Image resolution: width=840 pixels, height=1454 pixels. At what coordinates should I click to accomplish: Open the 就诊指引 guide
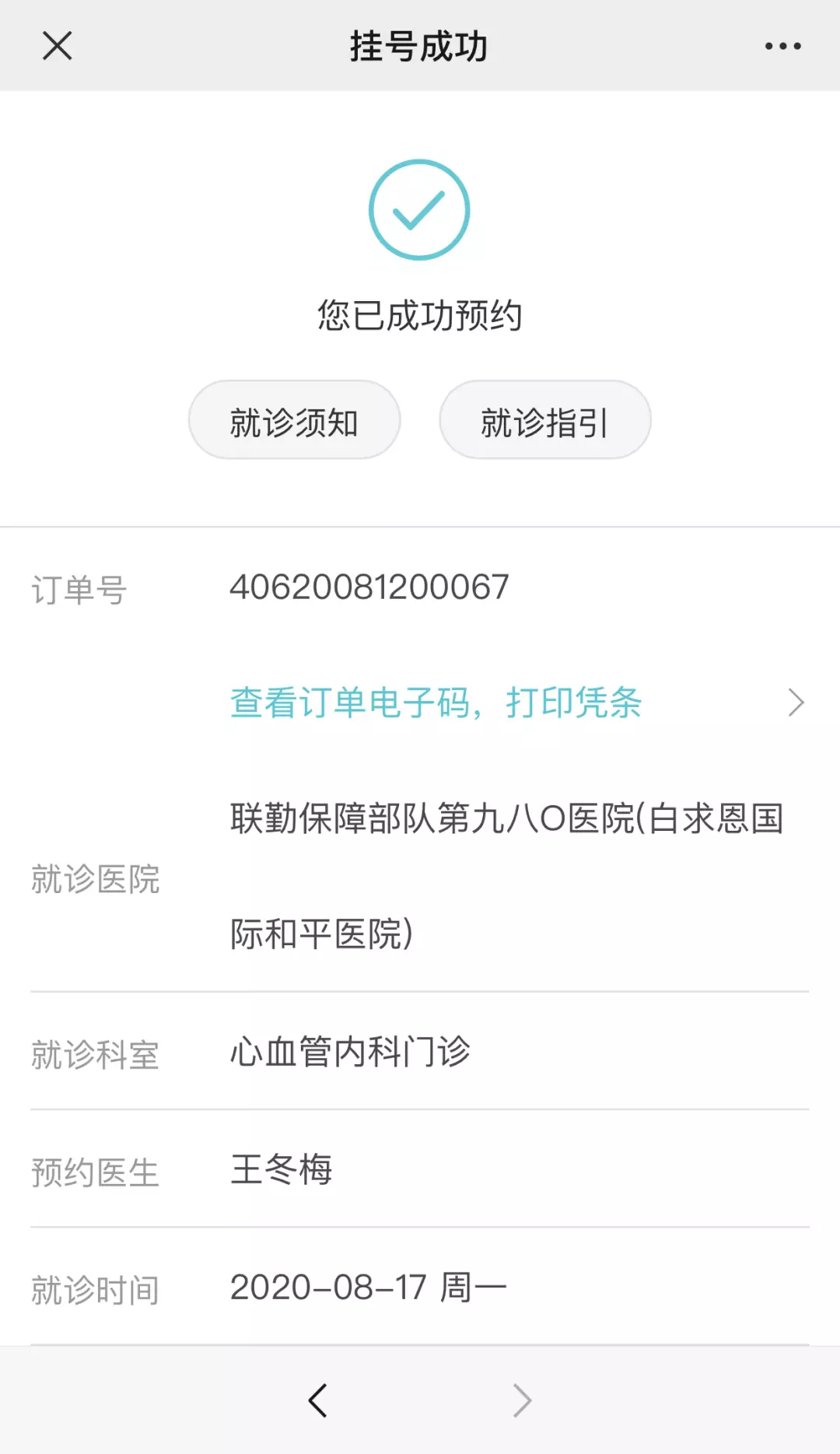pyautogui.click(x=544, y=421)
